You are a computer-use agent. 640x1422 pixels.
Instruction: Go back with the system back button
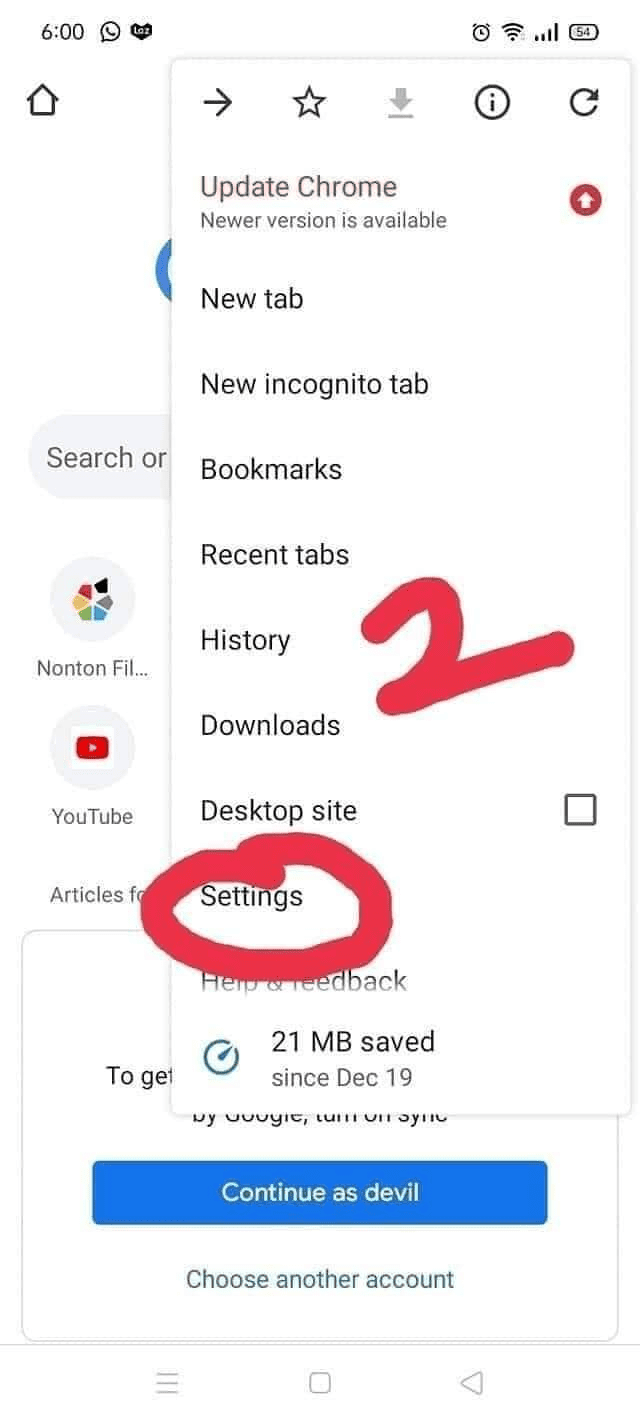pos(471,1383)
